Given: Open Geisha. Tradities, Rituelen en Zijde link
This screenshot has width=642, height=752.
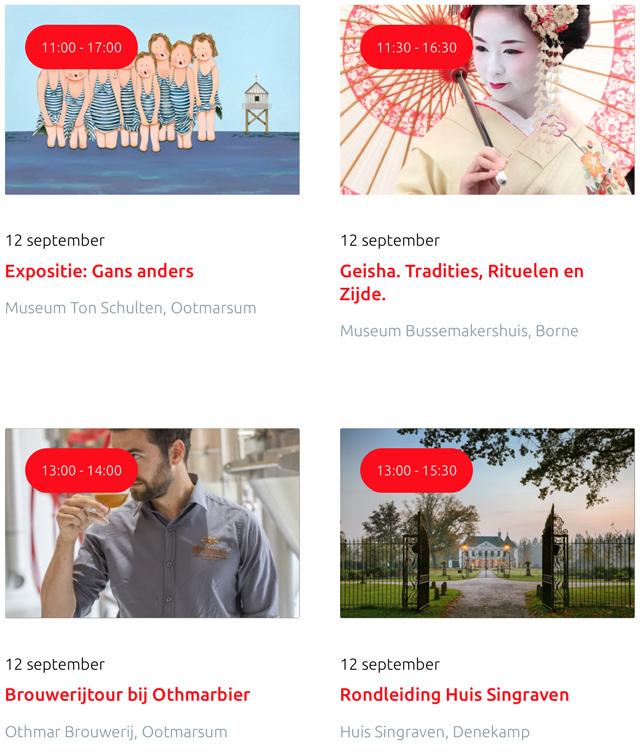Looking at the screenshot, I should tap(461, 282).
